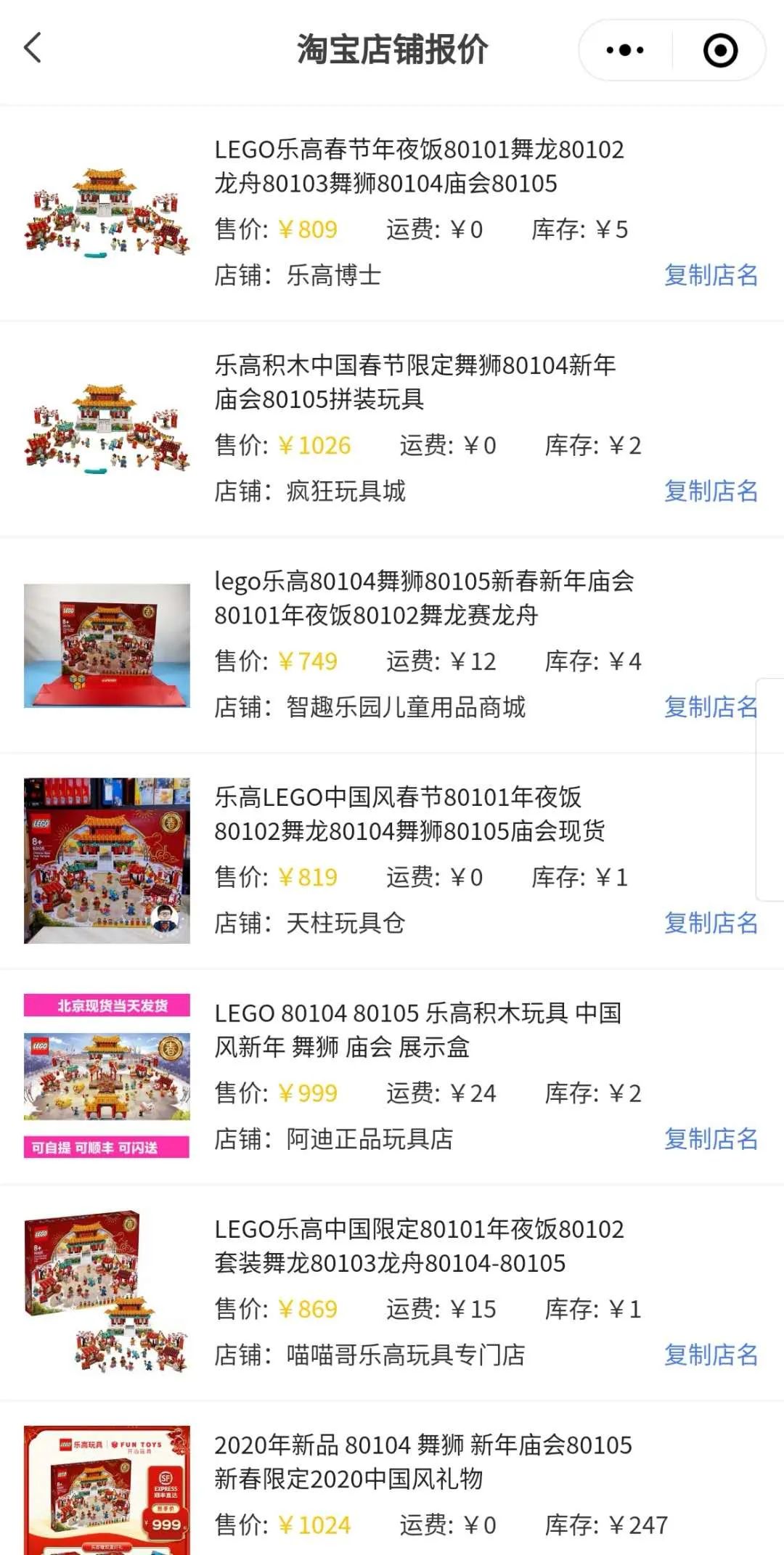Select the 天柱玩具仓 product thumbnail
This screenshot has width=784, height=1555.
tap(106, 860)
